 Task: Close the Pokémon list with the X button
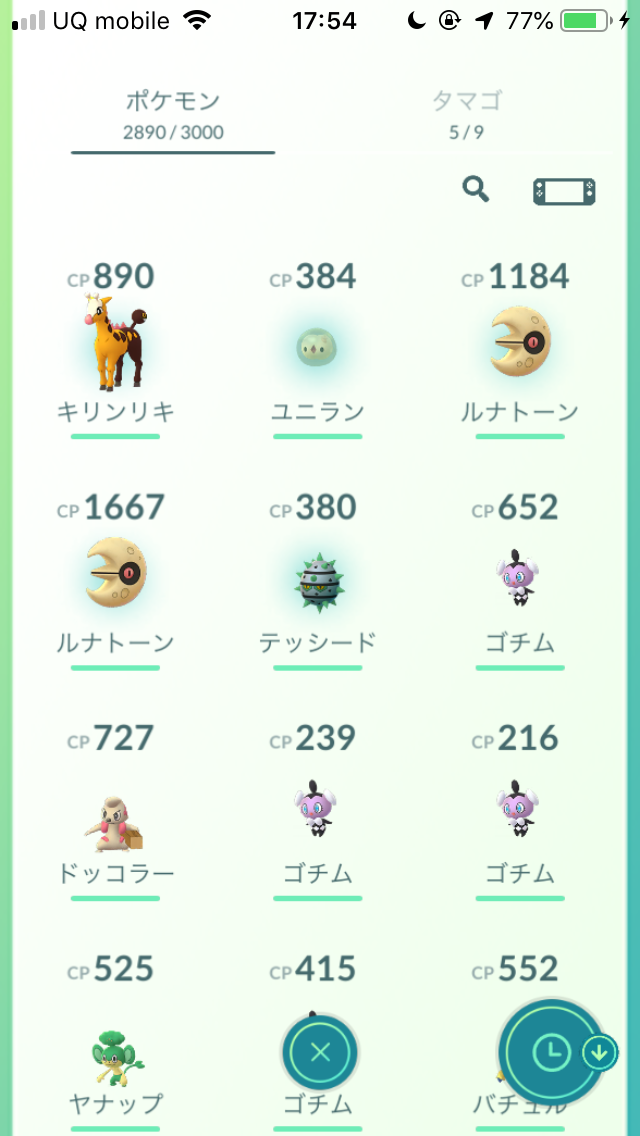pos(320,1051)
